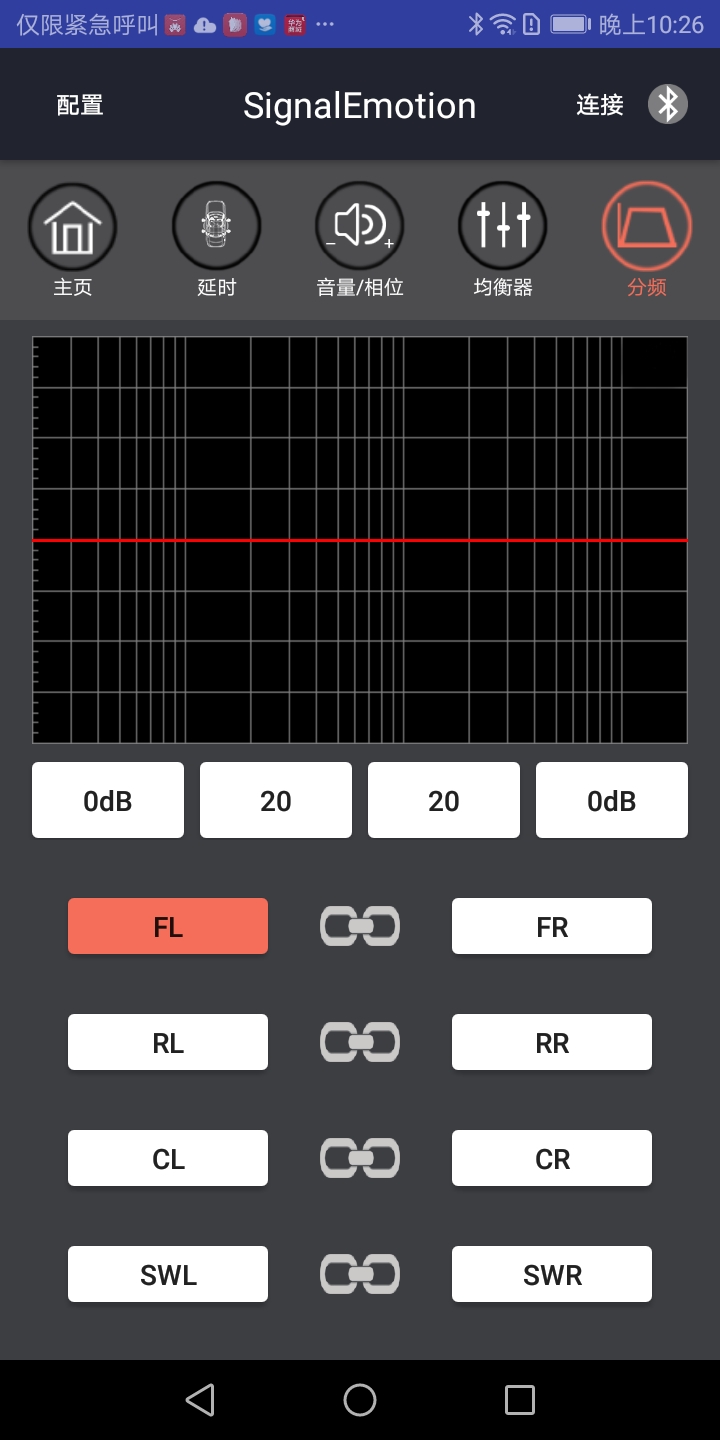Link the SWL and SWR channels
This screenshot has width=720, height=1440.
(x=360, y=1274)
